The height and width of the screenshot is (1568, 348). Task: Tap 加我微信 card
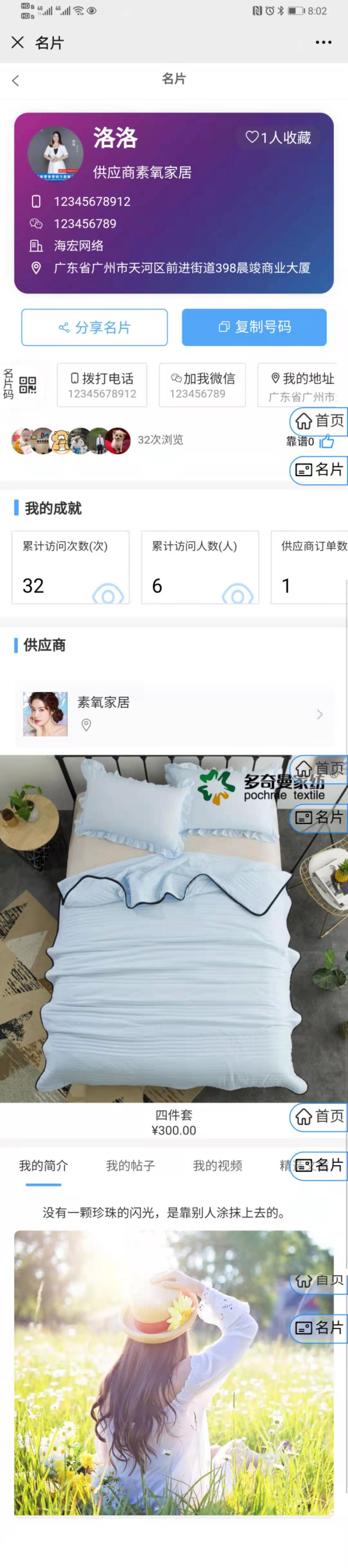pos(202,385)
